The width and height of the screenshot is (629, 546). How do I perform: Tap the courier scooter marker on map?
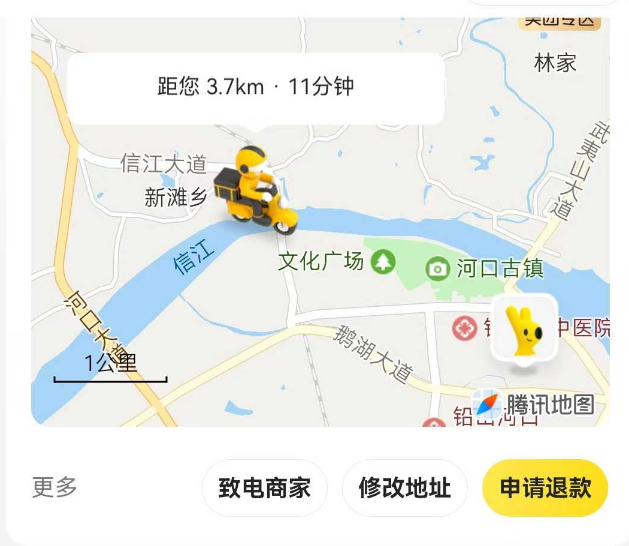pyautogui.click(x=256, y=190)
